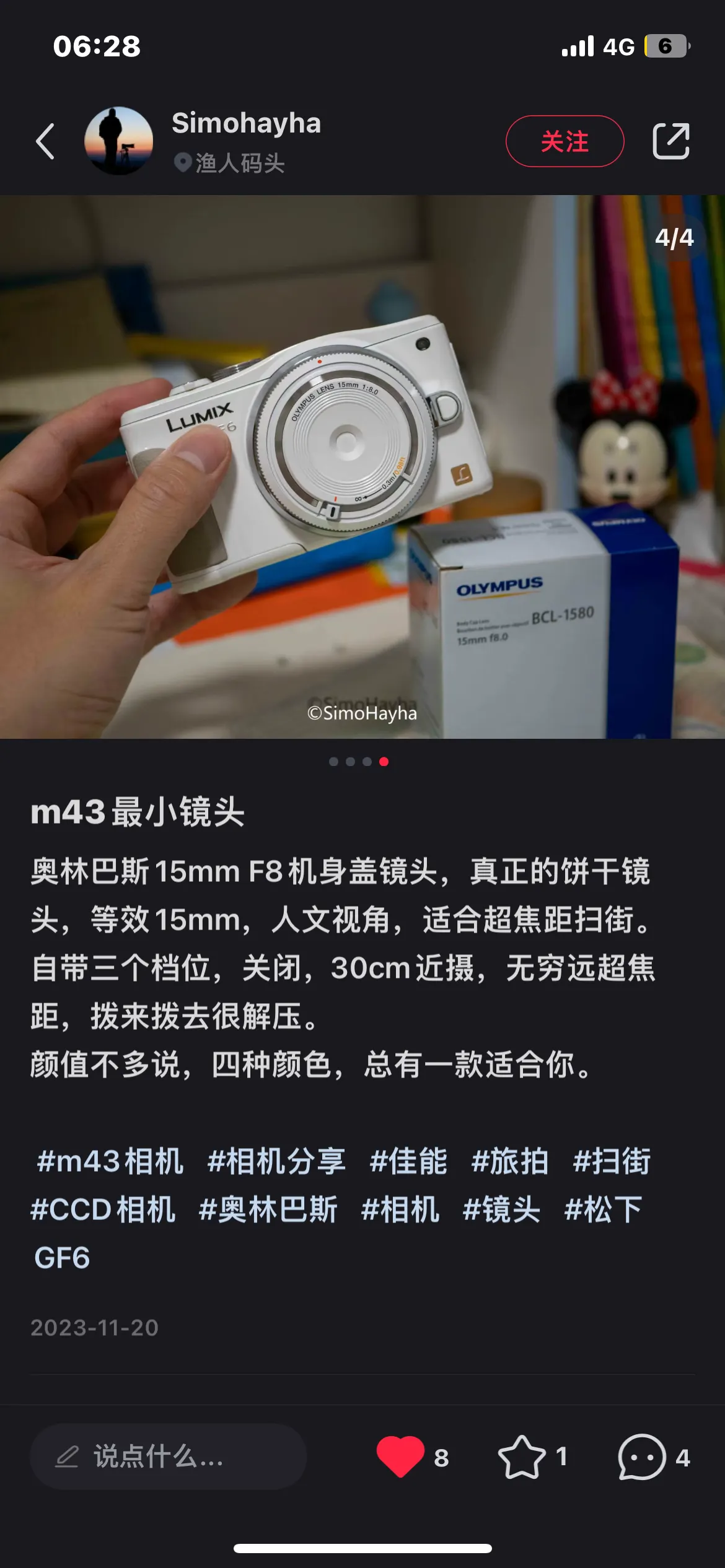Open the #松下GF6 hashtag

(x=604, y=1209)
